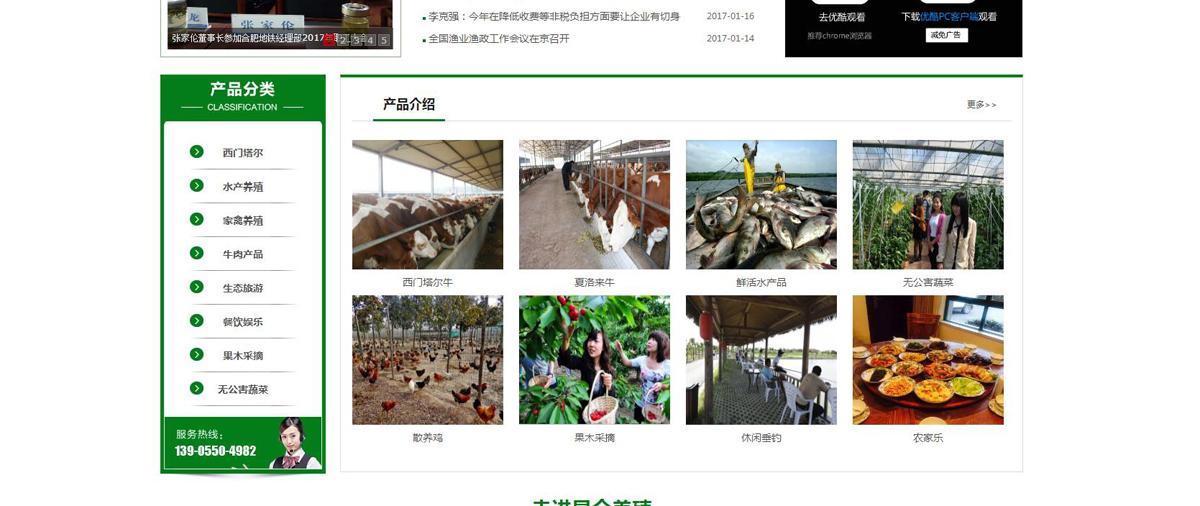Open the 下载优酷PC客户端 link
Image resolution: width=1200 pixels, height=506 pixels.
click(x=948, y=17)
